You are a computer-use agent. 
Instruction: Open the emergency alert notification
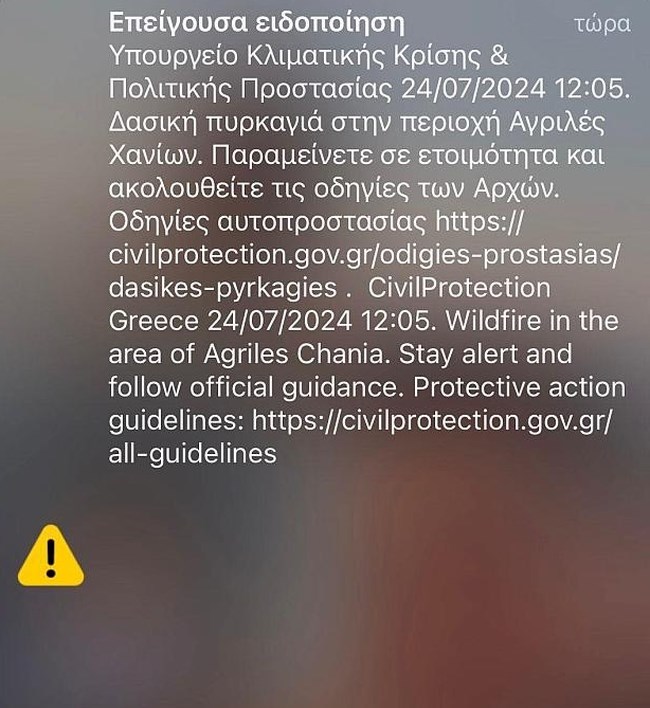click(x=365, y=240)
